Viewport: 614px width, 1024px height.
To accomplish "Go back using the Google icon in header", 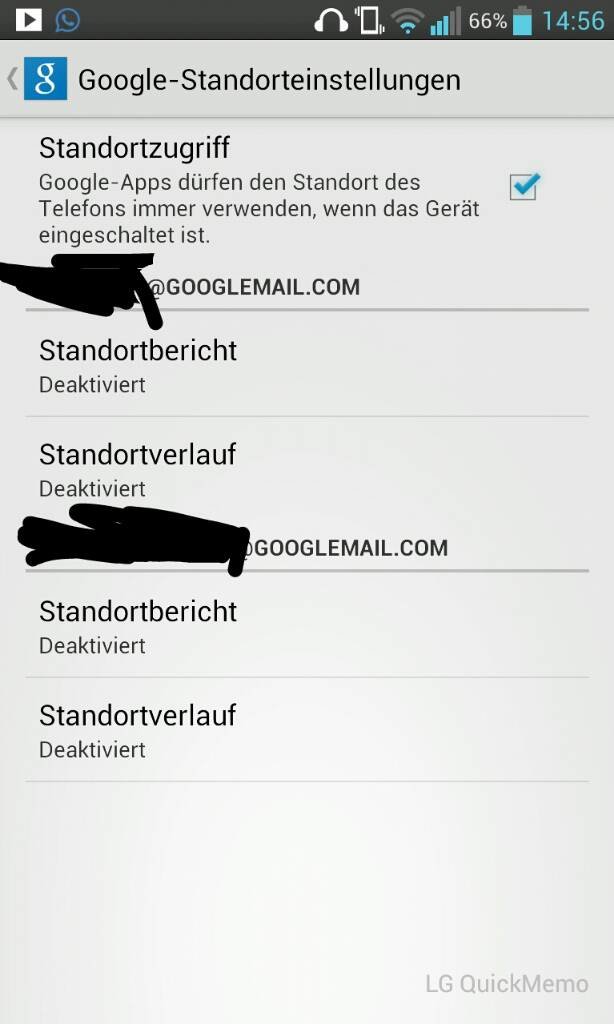I will pyautogui.click(x=44, y=79).
